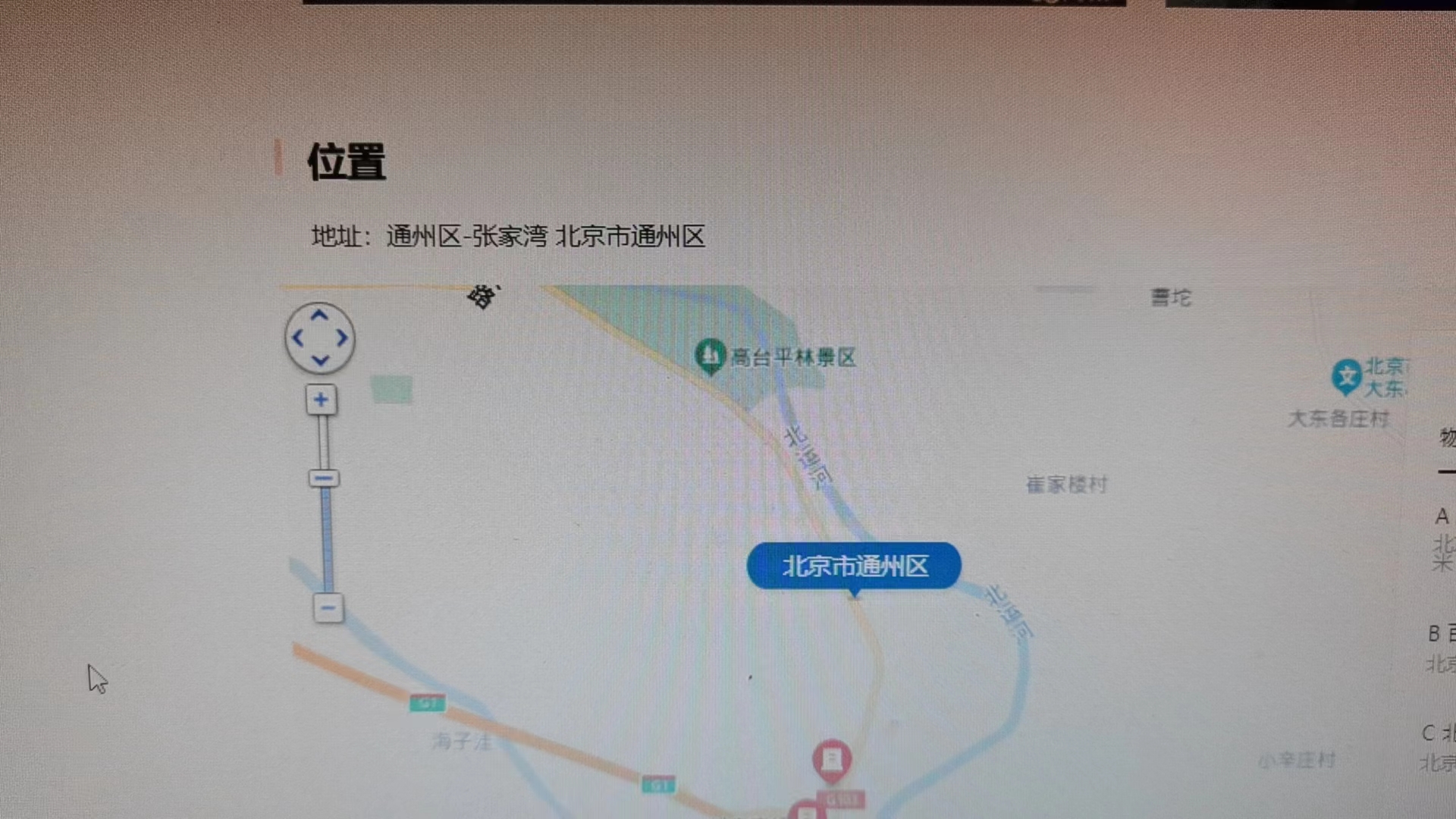
Task: Zoom in with the plus button
Action: click(x=321, y=400)
